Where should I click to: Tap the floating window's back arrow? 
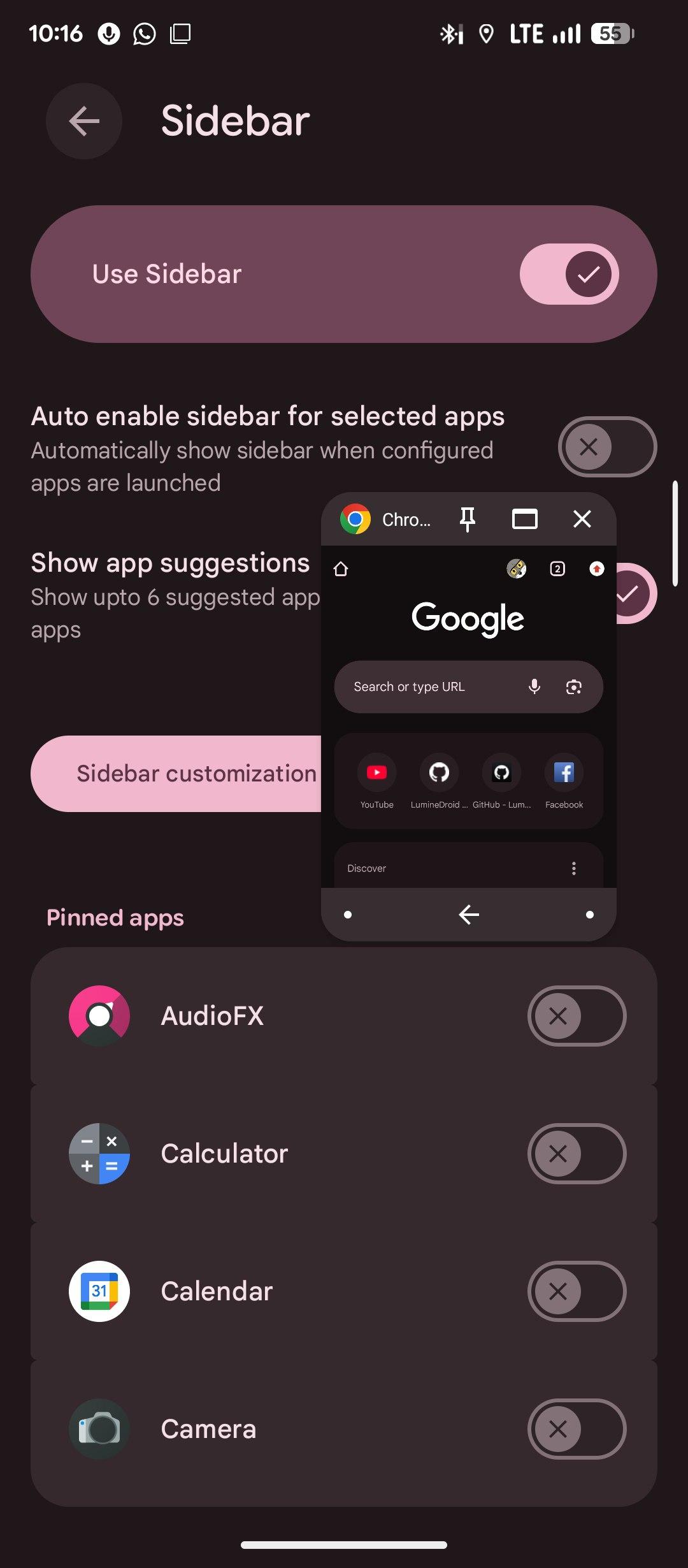[469, 915]
